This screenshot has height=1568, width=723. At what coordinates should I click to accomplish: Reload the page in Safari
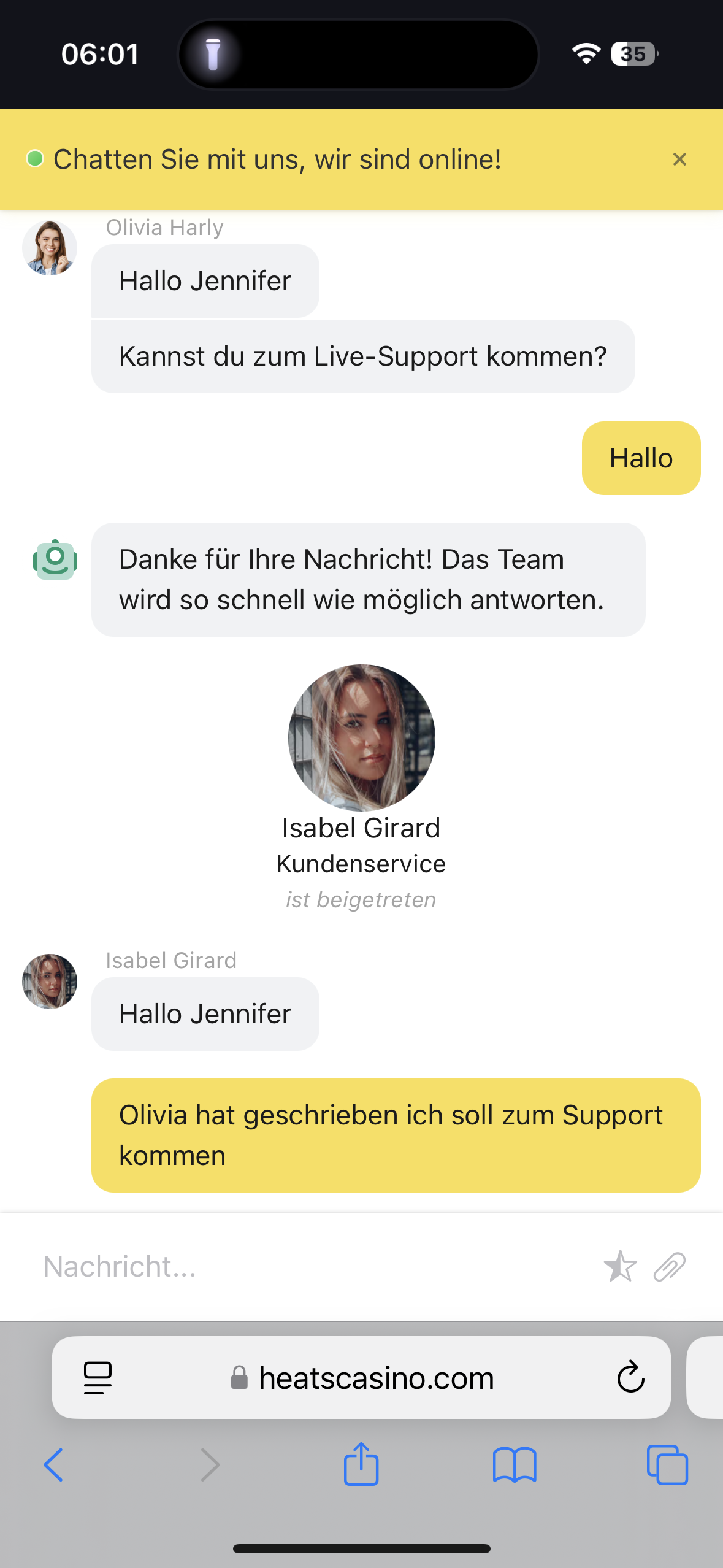coord(630,1378)
